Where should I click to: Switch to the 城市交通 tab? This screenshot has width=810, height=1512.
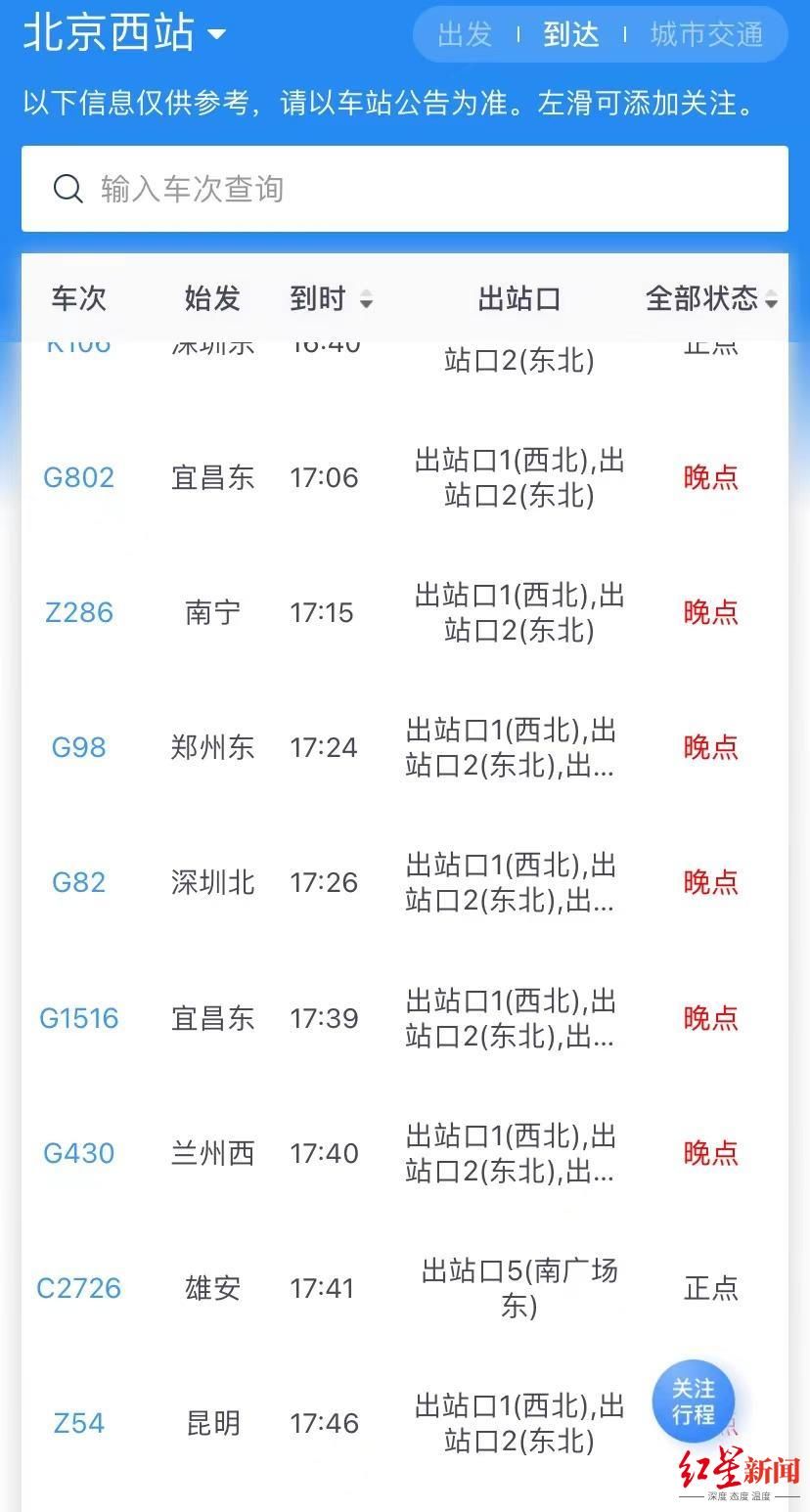(706, 33)
